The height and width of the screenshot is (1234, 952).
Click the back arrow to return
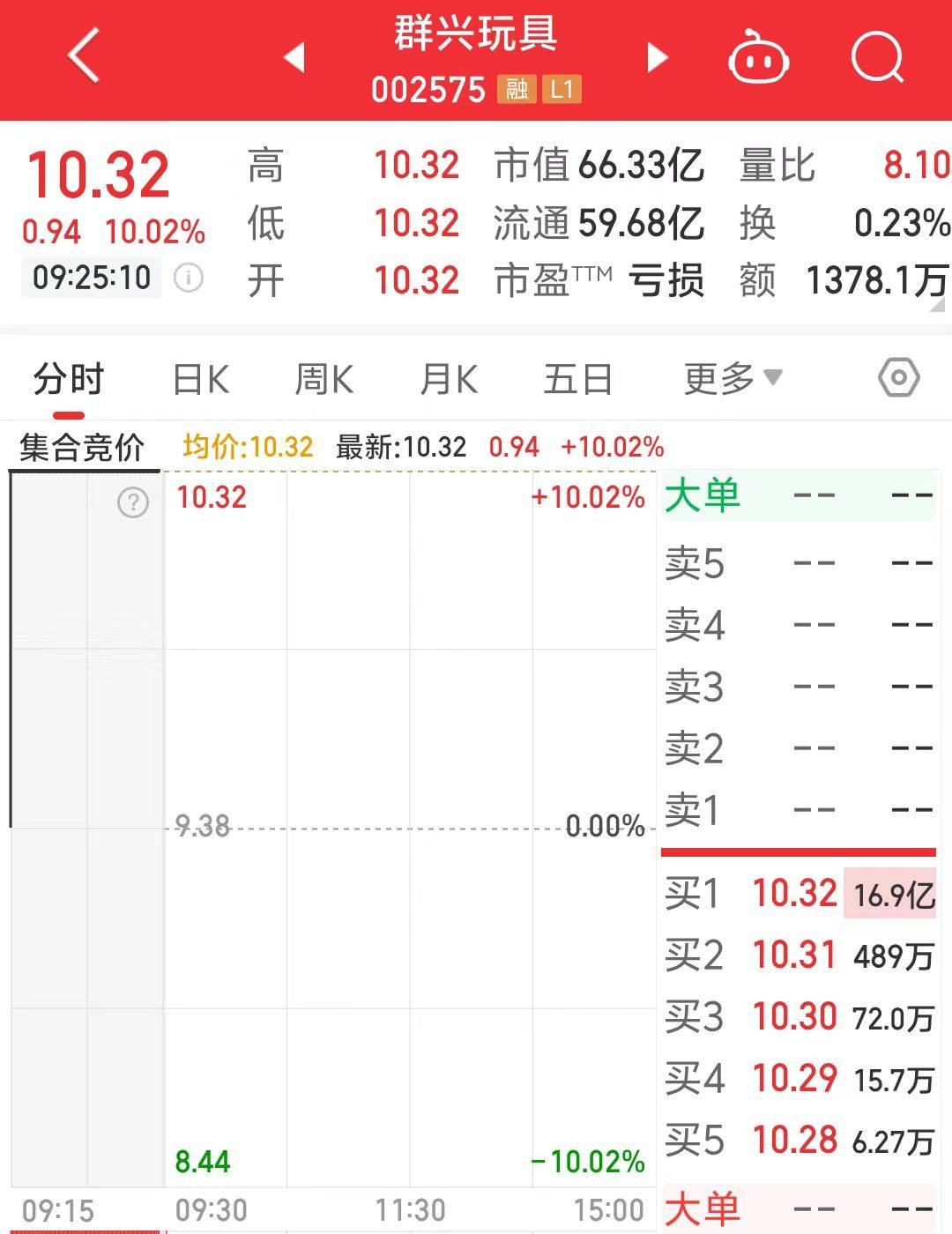(82, 56)
